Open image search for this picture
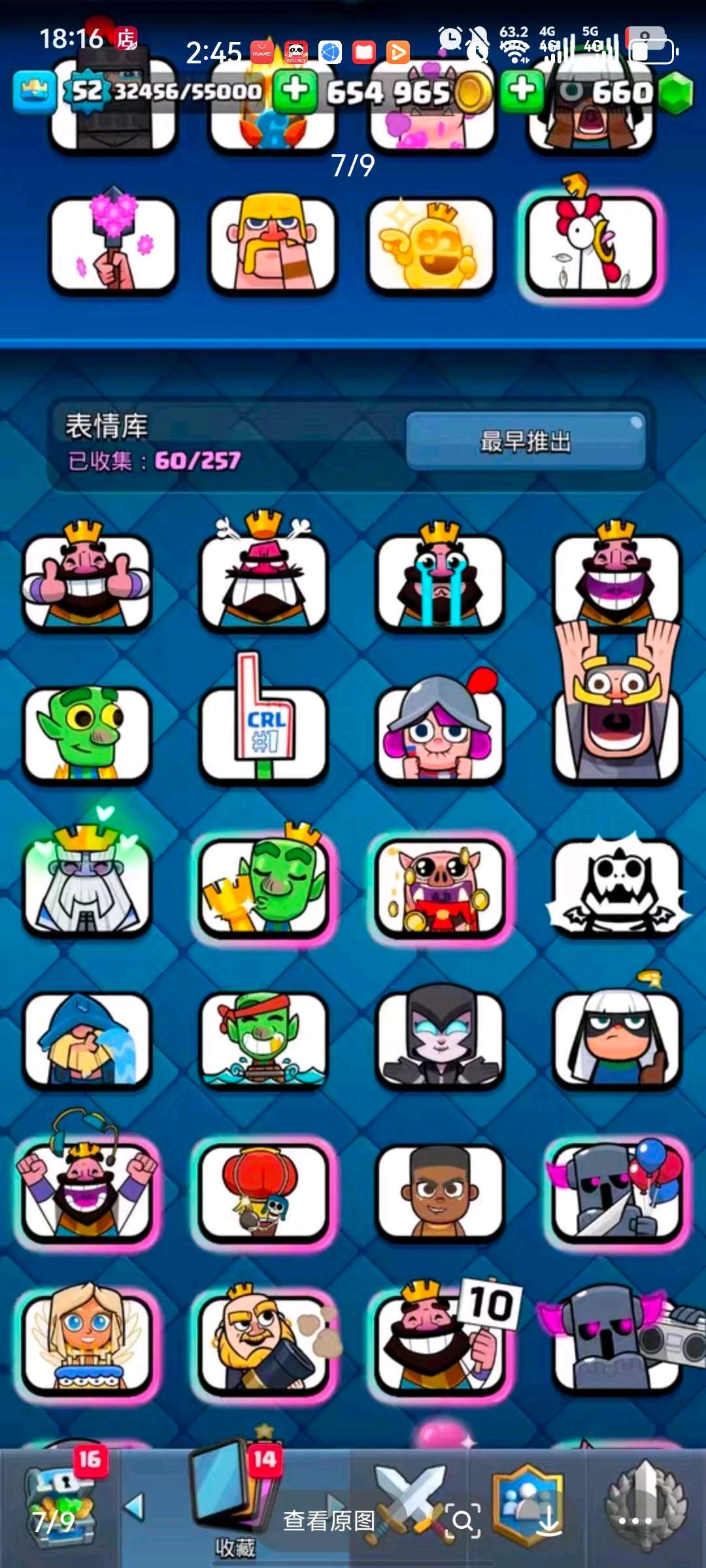Image resolution: width=706 pixels, height=1568 pixels. point(463,1521)
